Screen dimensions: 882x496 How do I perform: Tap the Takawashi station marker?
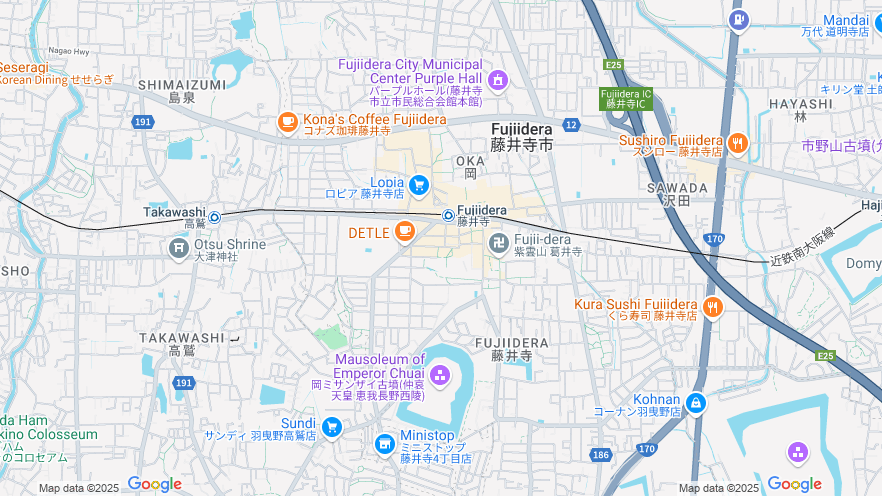tap(214, 215)
